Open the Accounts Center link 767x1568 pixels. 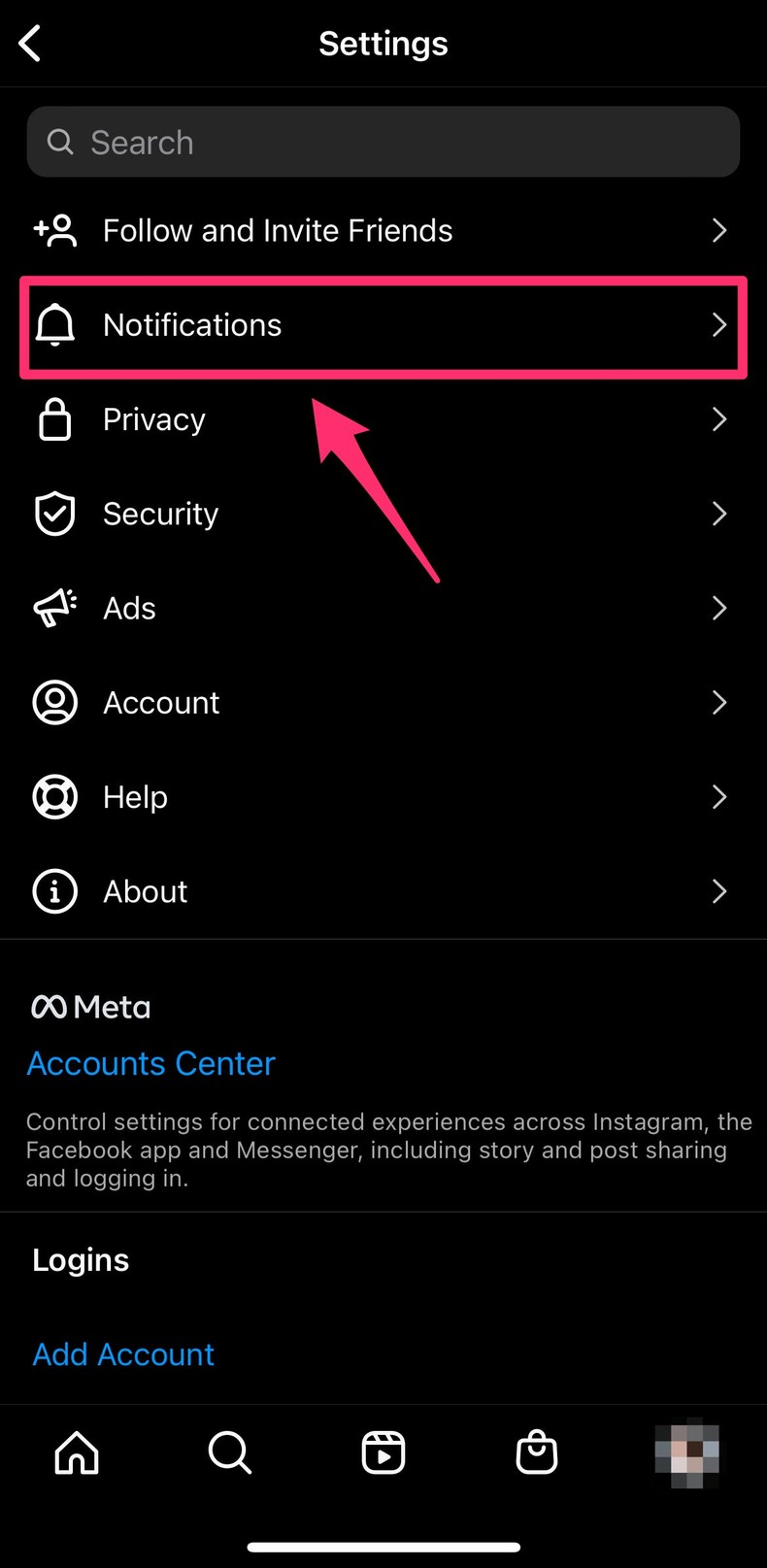pos(150,1063)
